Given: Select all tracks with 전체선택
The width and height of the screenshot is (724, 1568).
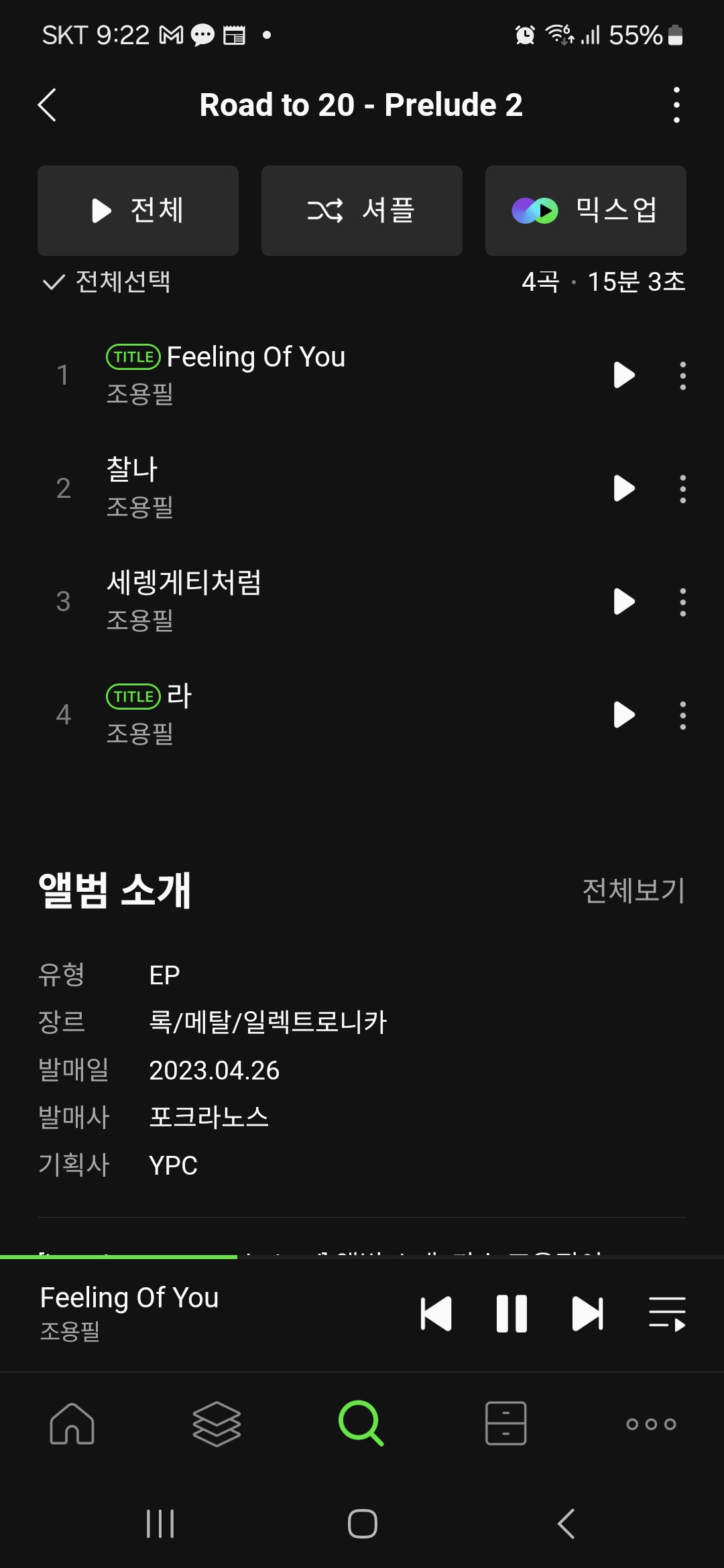Looking at the screenshot, I should pyautogui.click(x=107, y=282).
